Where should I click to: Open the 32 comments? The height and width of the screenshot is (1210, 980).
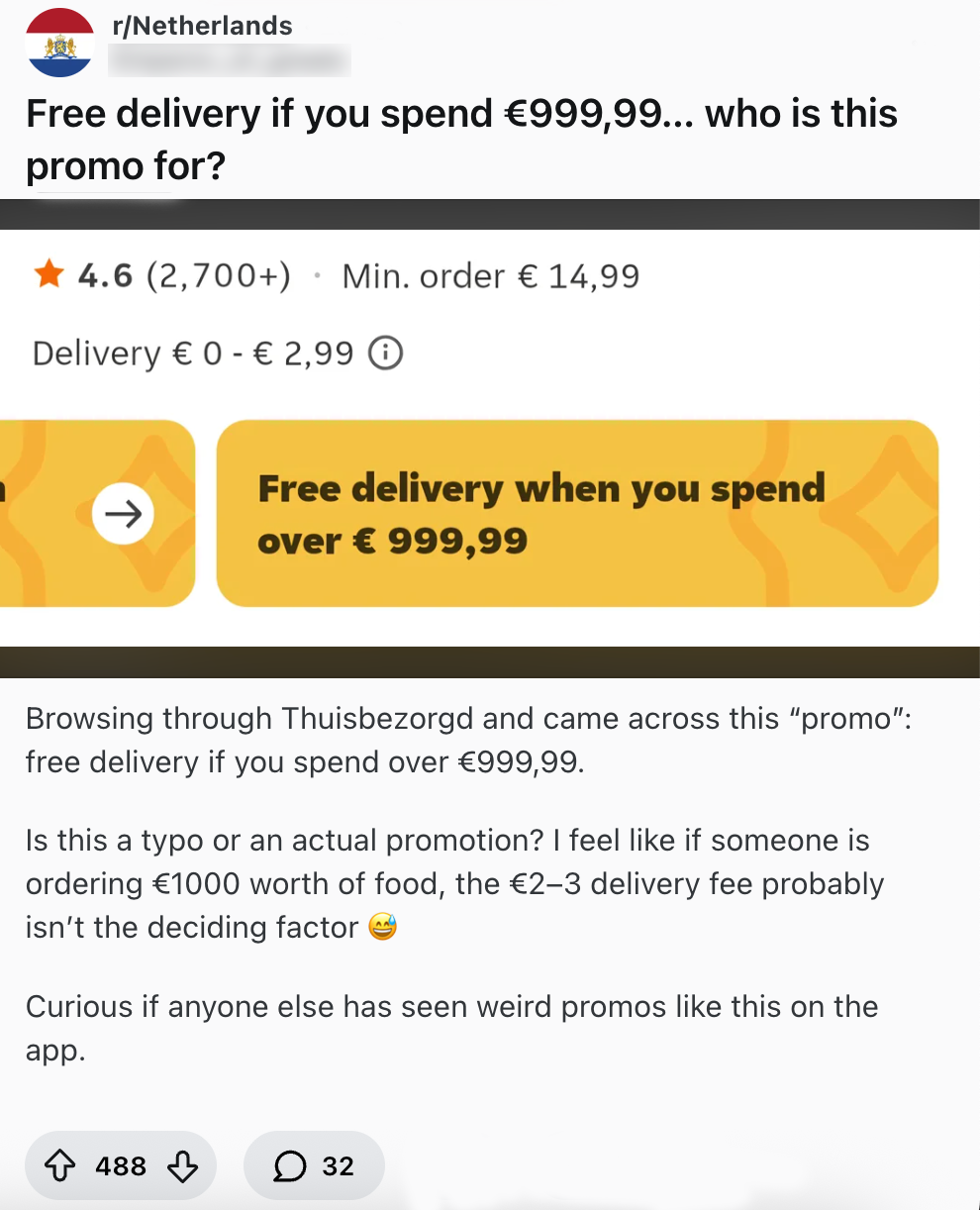314,1167
